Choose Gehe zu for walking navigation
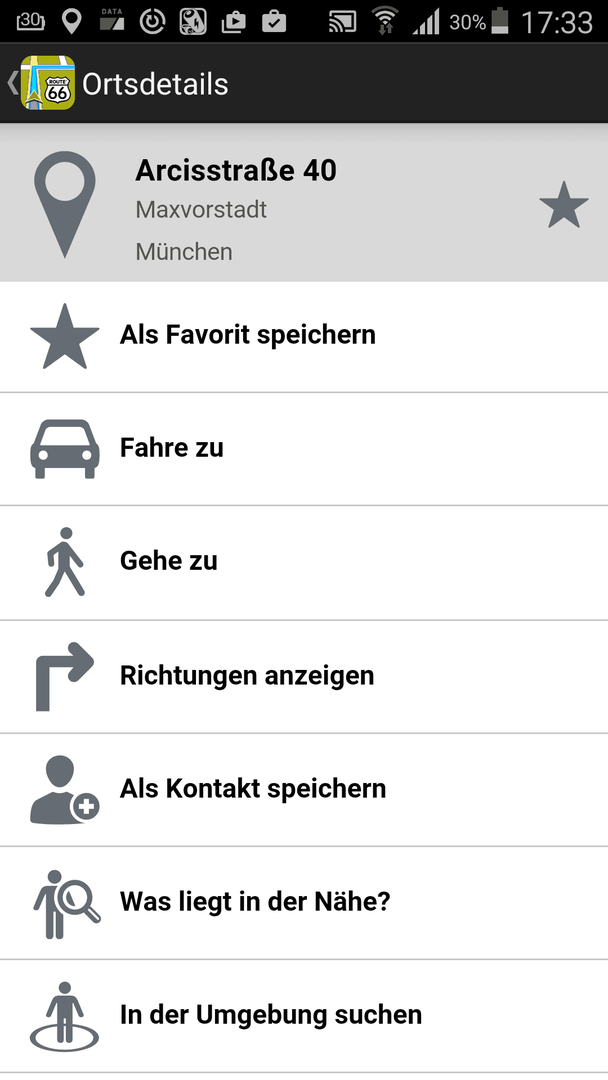This screenshot has width=608, height=1080. tap(304, 563)
